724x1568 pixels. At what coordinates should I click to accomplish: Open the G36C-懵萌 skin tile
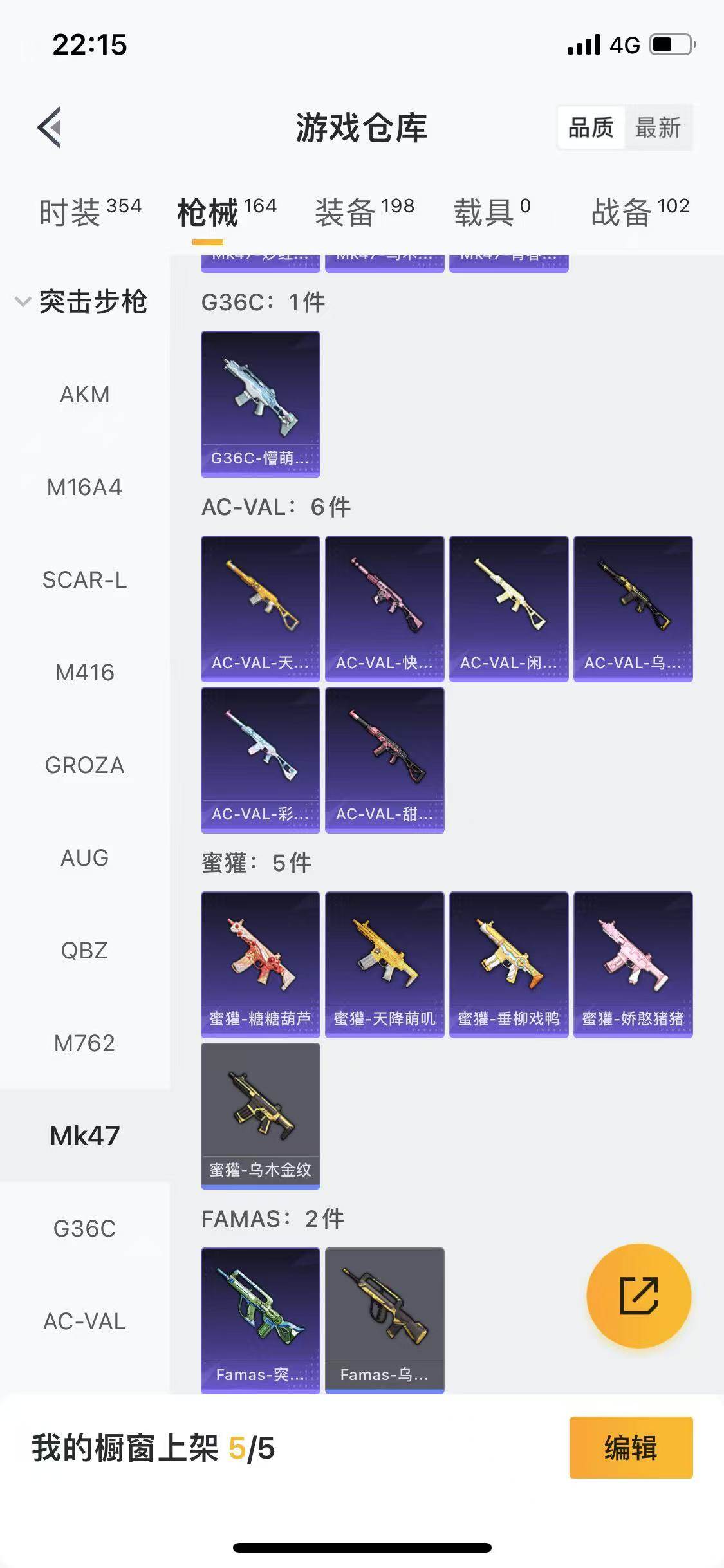point(260,404)
